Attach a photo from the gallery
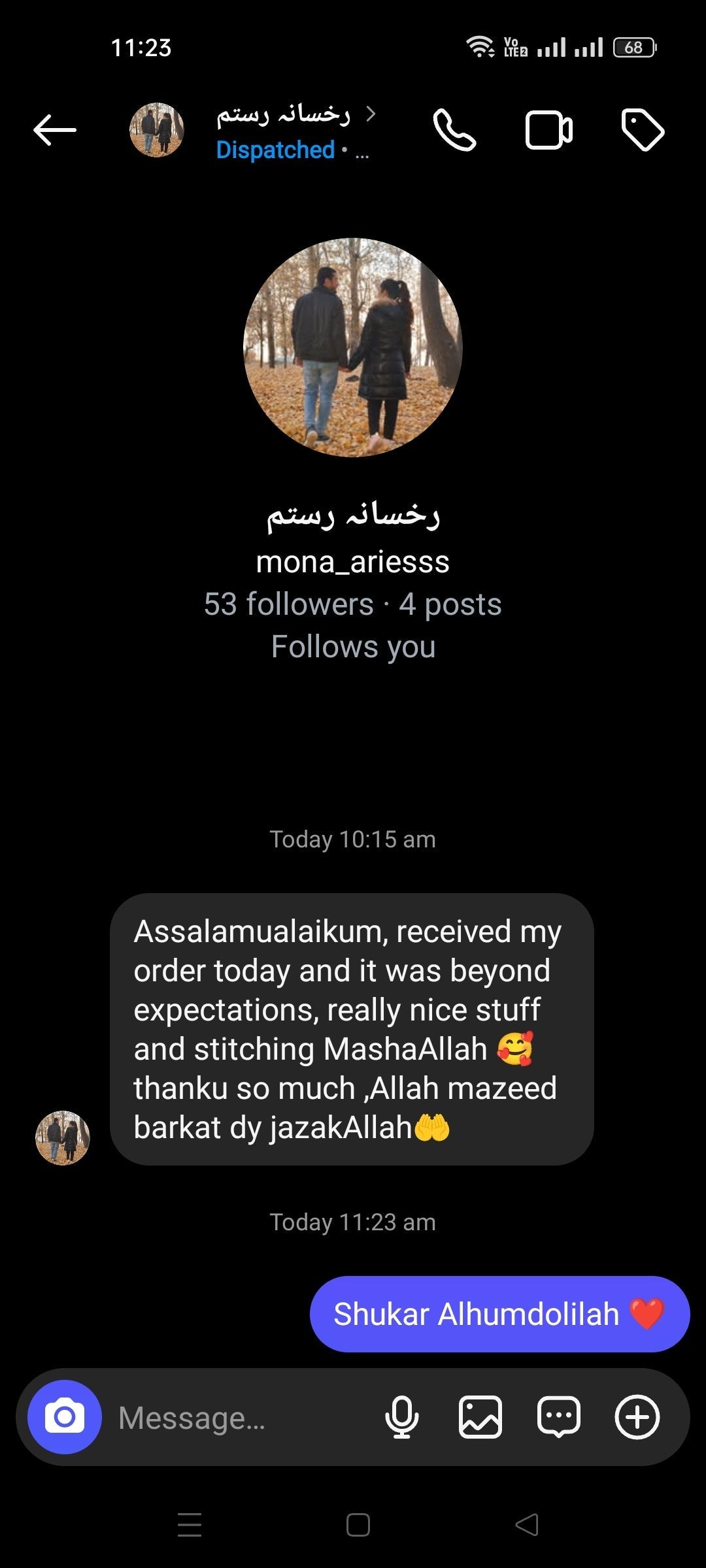The height and width of the screenshot is (1568, 706). [x=480, y=1417]
